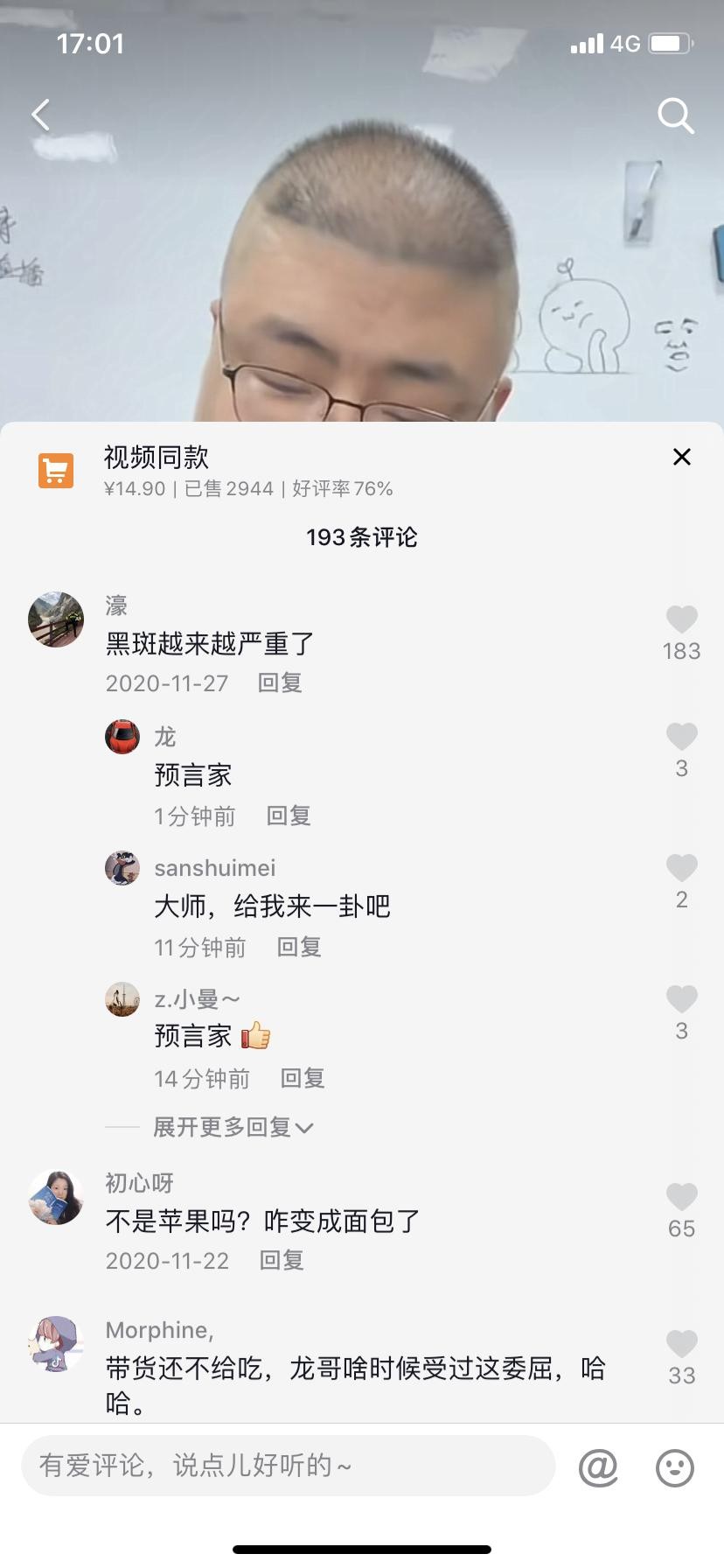Image resolution: width=724 pixels, height=1568 pixels.
Task: Like 初心呀's comment
Action: [x=681, y=1197]
